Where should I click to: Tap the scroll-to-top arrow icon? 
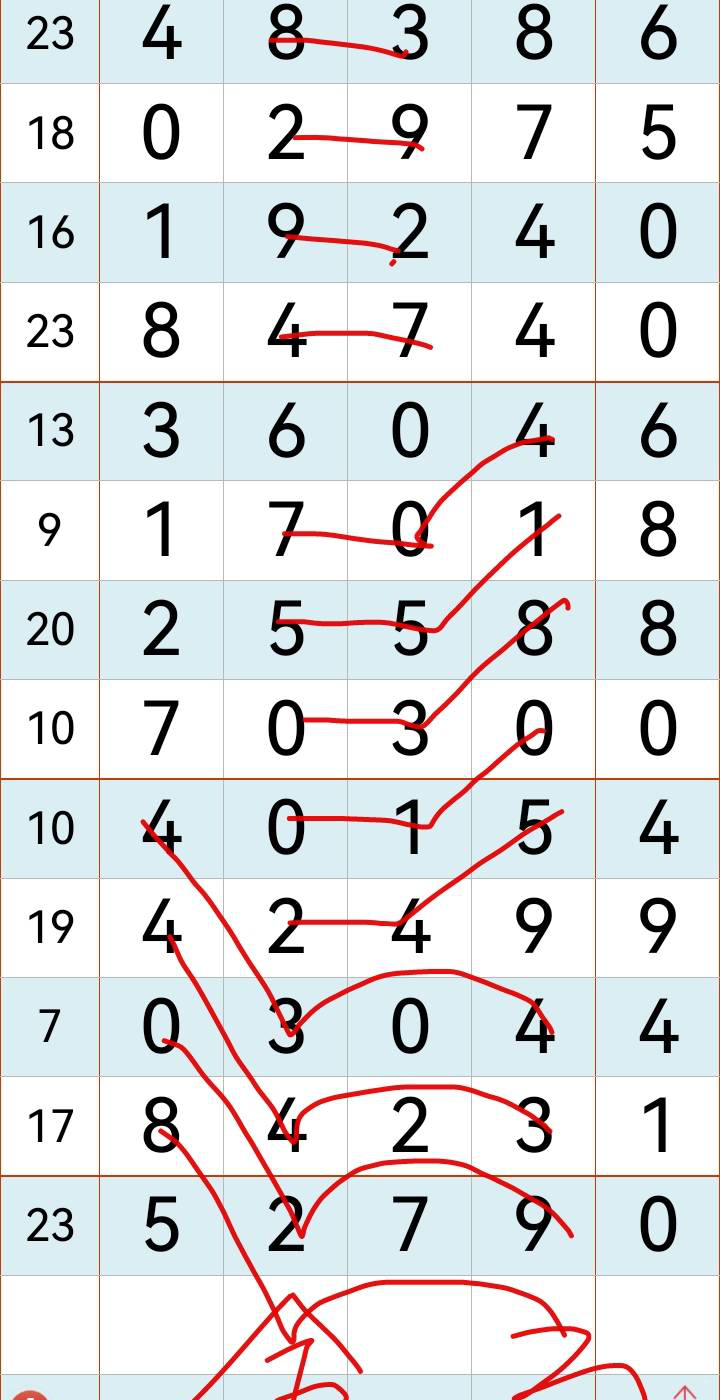pos(685,1392)
